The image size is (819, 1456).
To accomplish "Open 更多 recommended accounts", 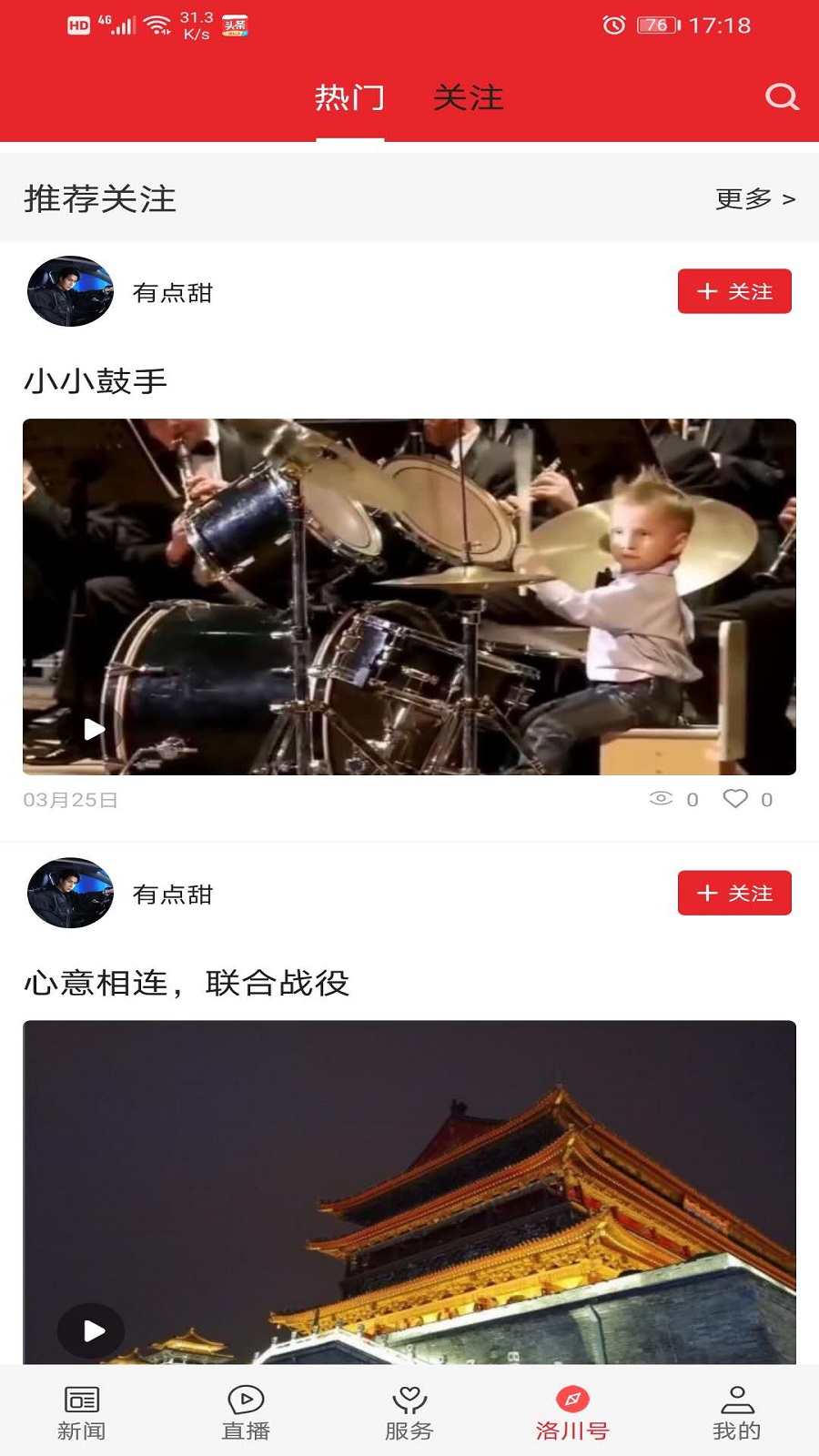I will click(754, 198).
